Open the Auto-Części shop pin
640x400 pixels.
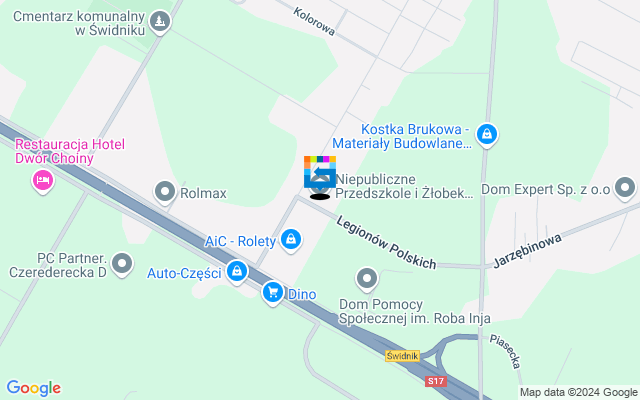pyautogui.click(x=237, y=271)
